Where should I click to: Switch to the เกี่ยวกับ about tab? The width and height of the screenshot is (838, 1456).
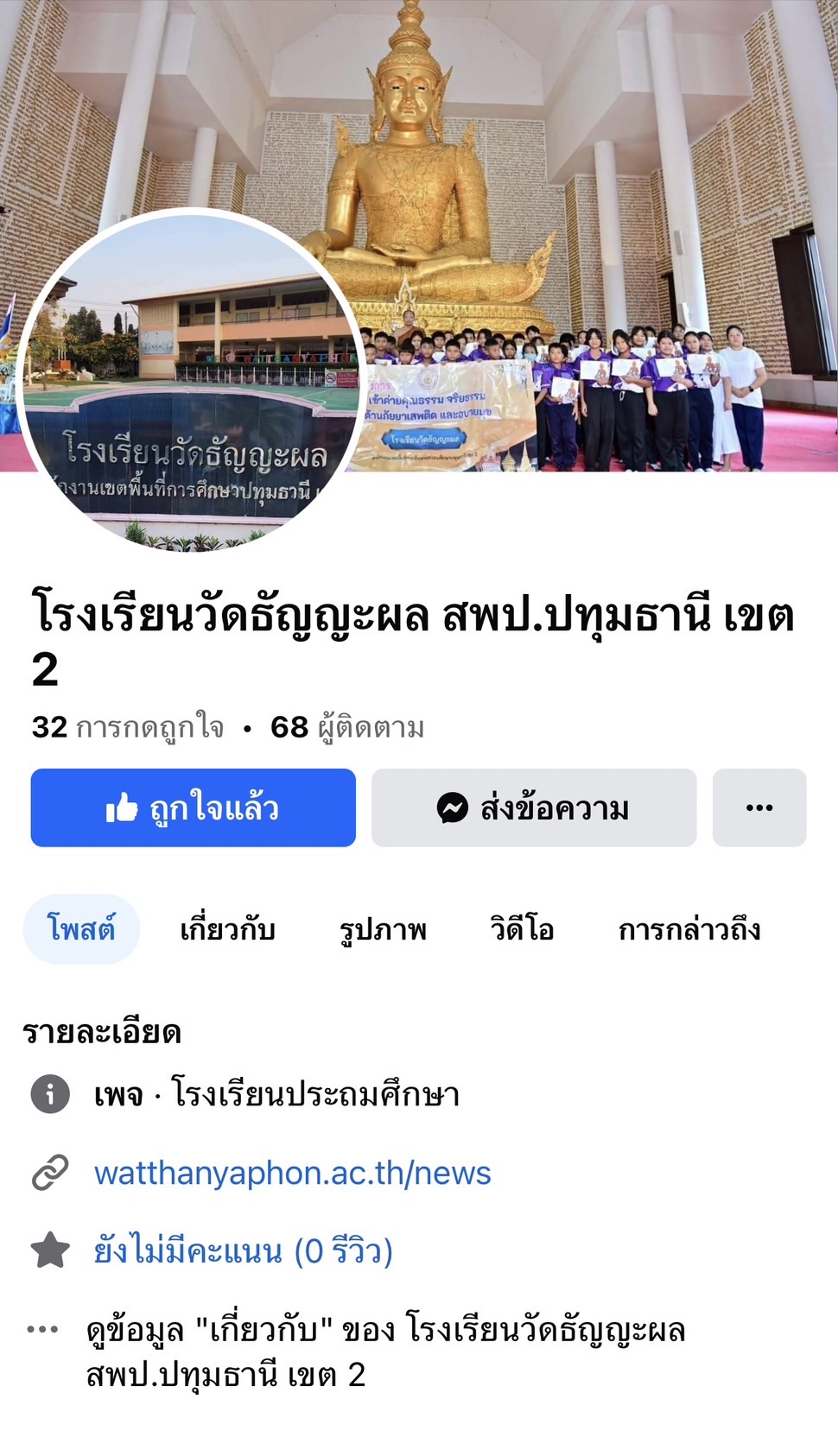point(227,929)
